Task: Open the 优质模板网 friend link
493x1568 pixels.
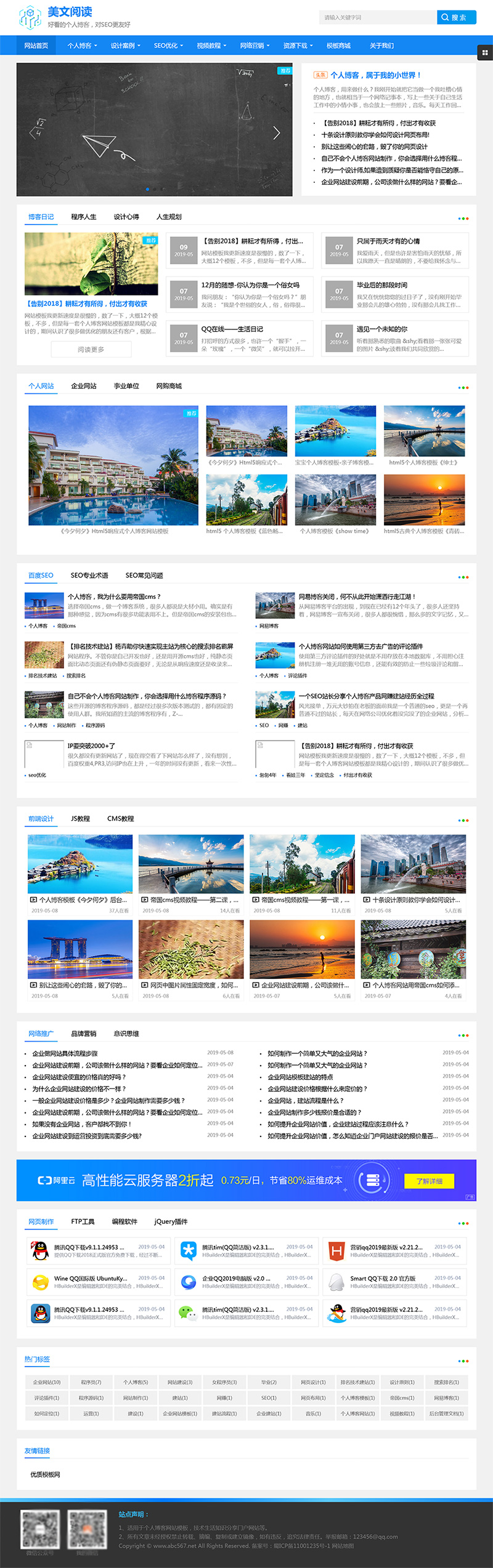Action: tap(46, 1474)
